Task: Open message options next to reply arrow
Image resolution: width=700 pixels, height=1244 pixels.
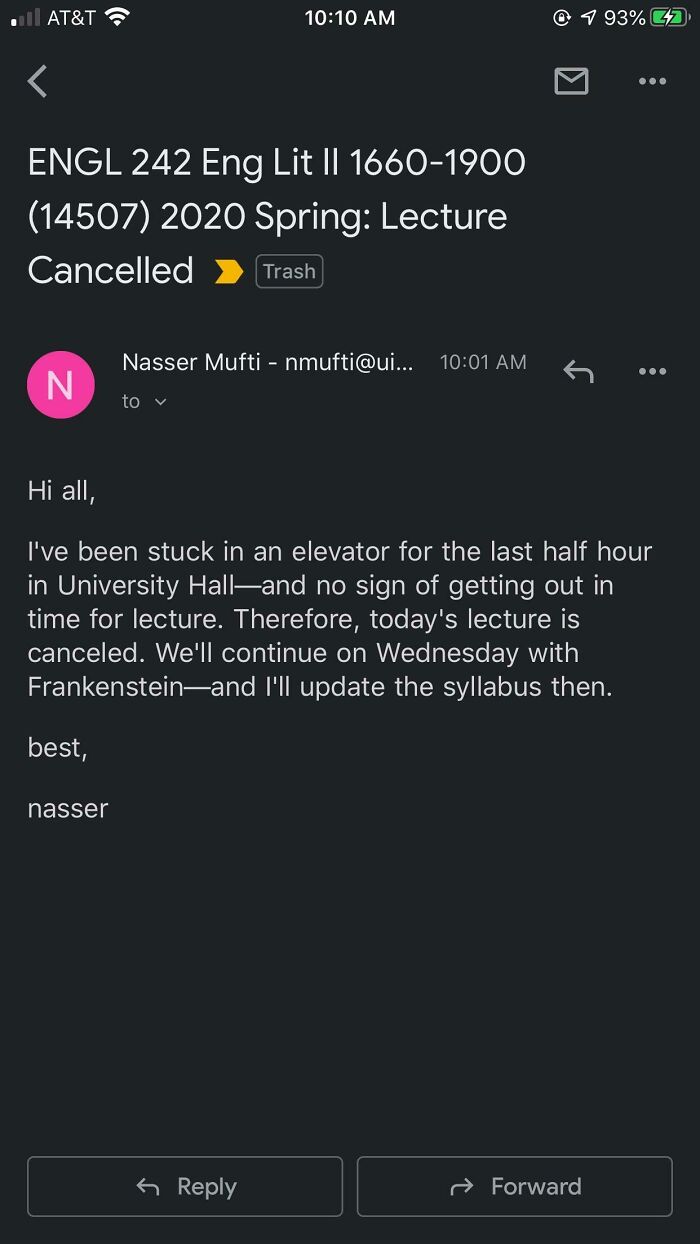Action: (x=652, y=371)
